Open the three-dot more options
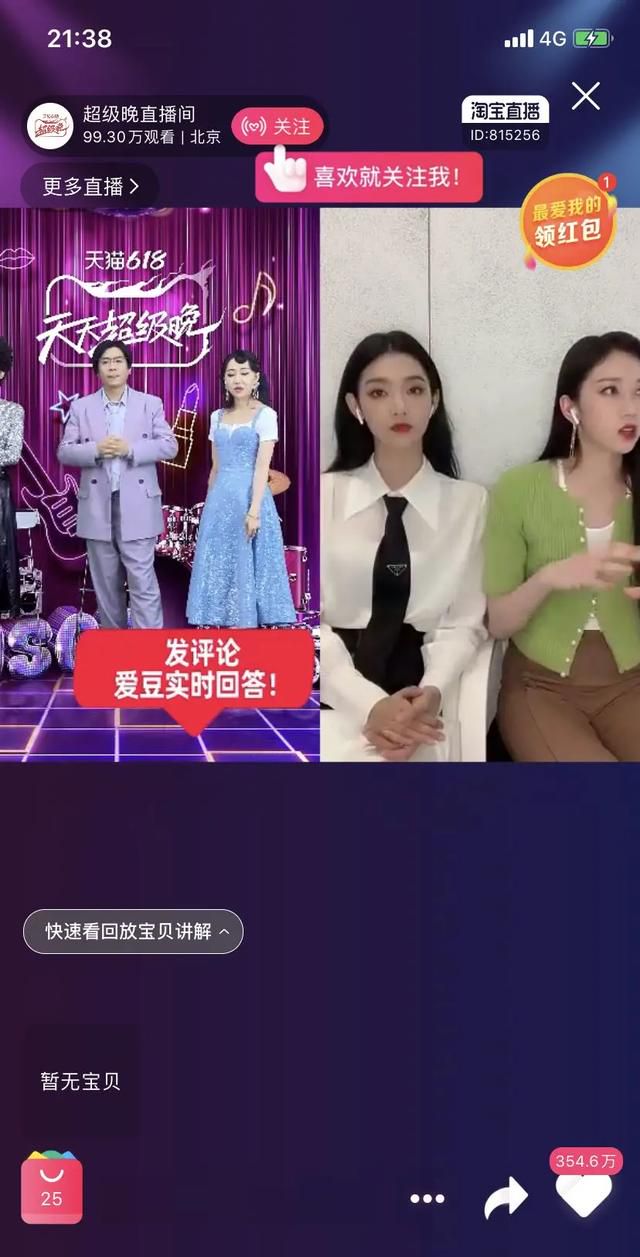Screen dimensions: 640x1257 pyautogui.click(x=427, y=1199)
